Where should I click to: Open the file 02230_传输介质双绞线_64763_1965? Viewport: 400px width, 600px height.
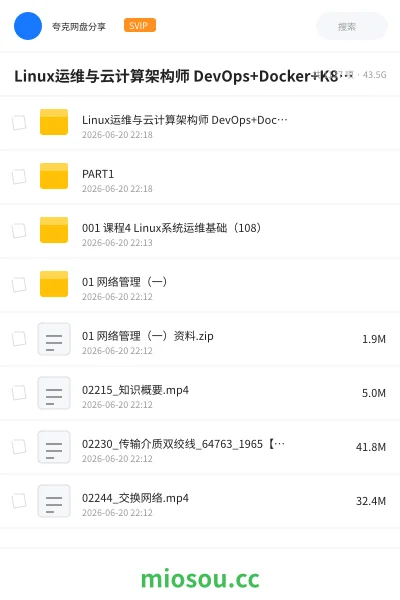[200, 446]
